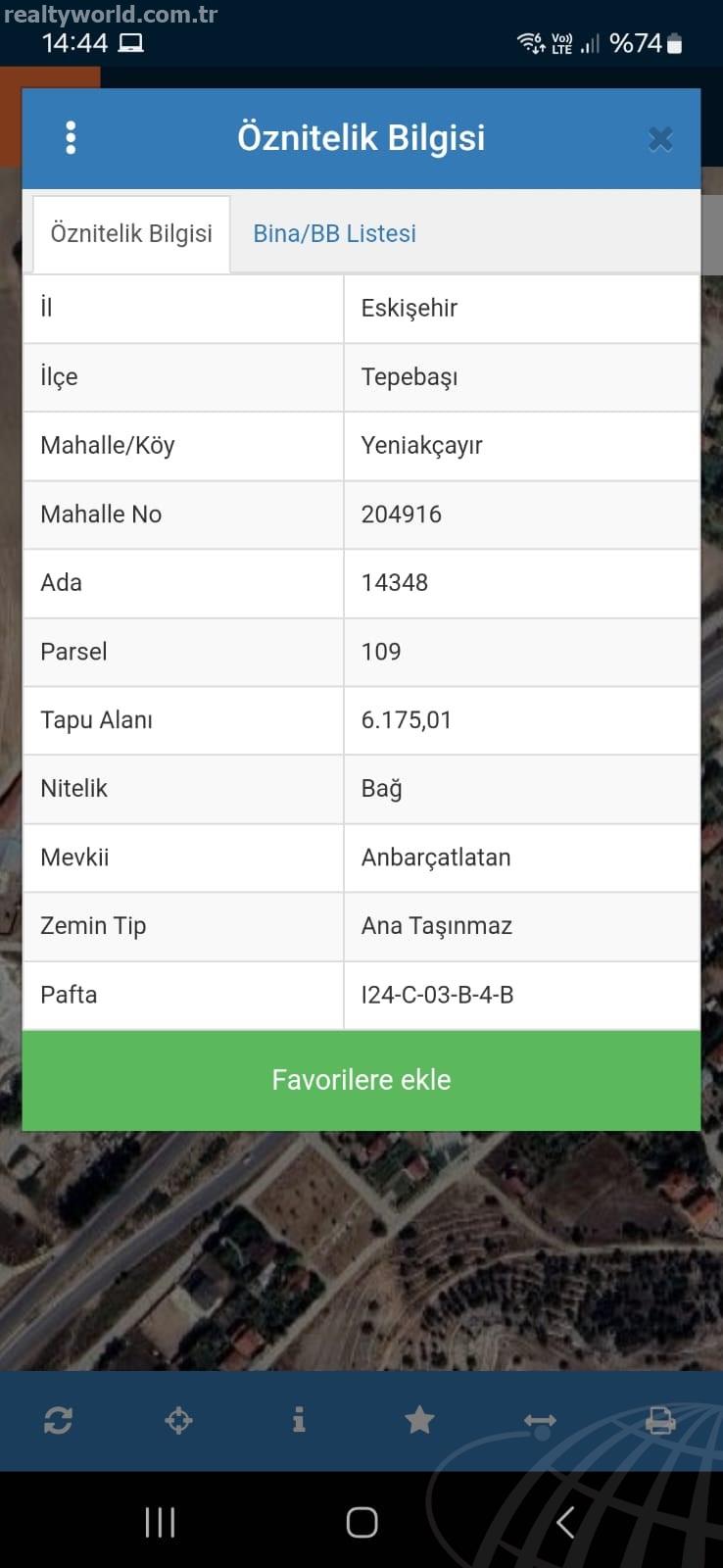Open the info icon in bottom toolbar
Viewport: 723px width, 1568px height.
(x=299, y=1419)
